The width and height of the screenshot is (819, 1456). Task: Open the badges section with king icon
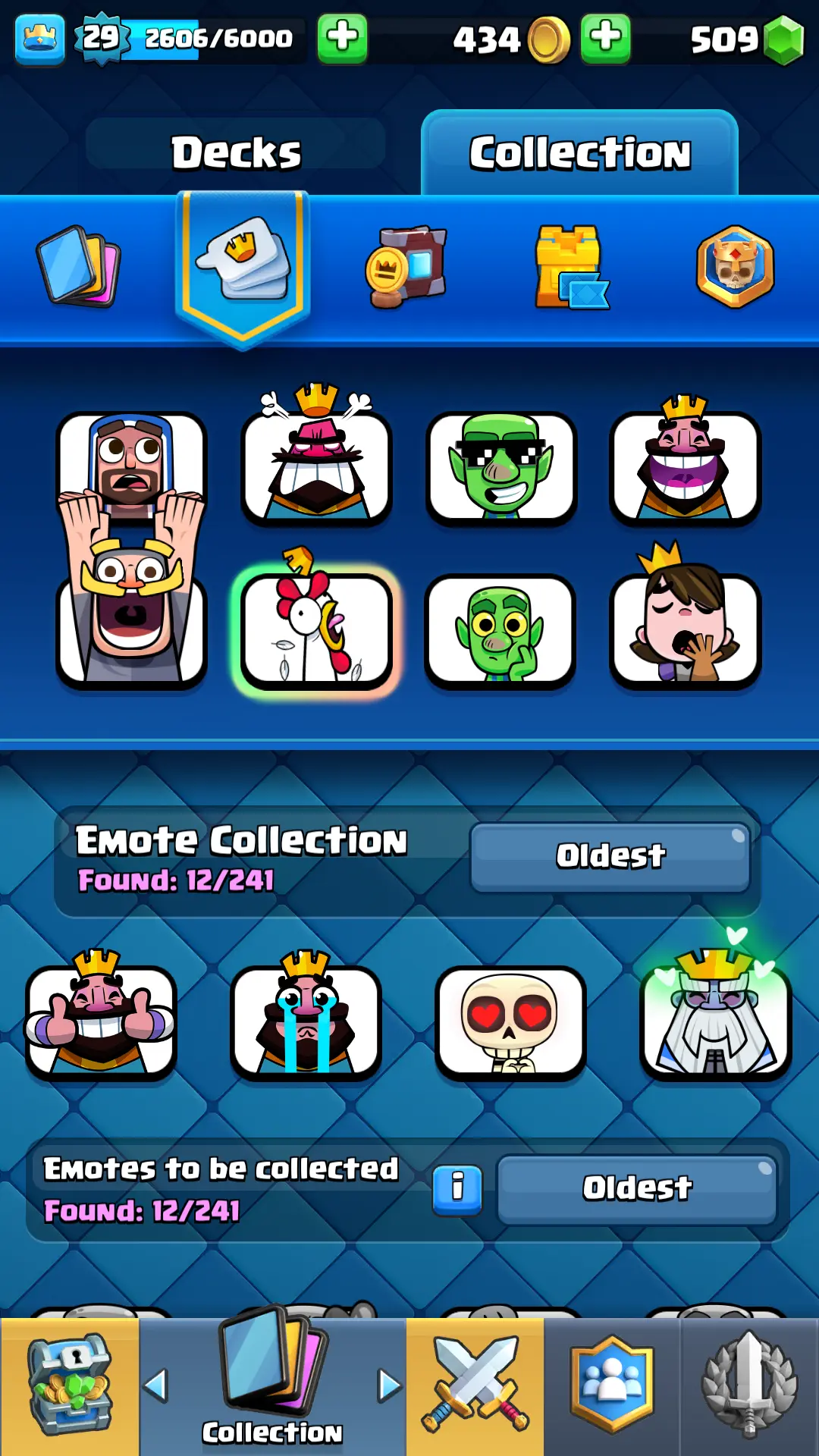(x=734, y=267)
